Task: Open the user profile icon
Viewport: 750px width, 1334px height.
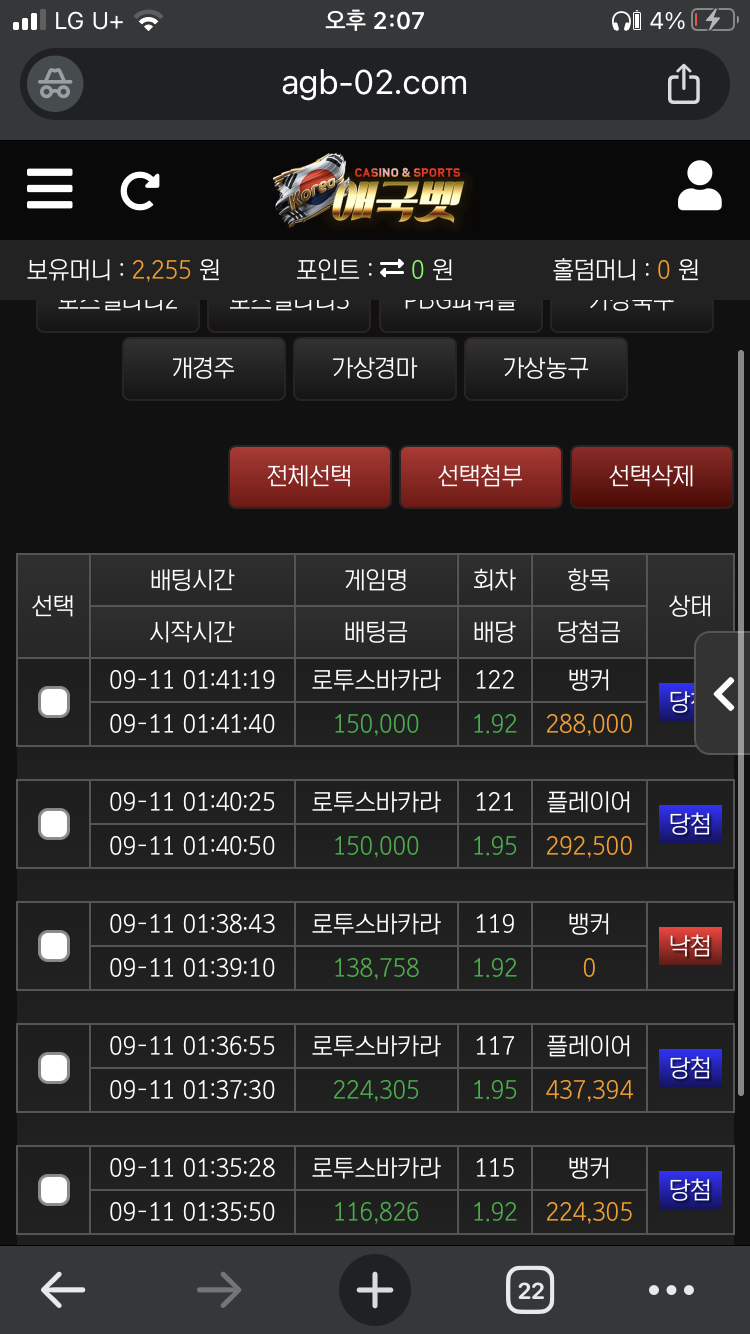Action: [699, 186]
